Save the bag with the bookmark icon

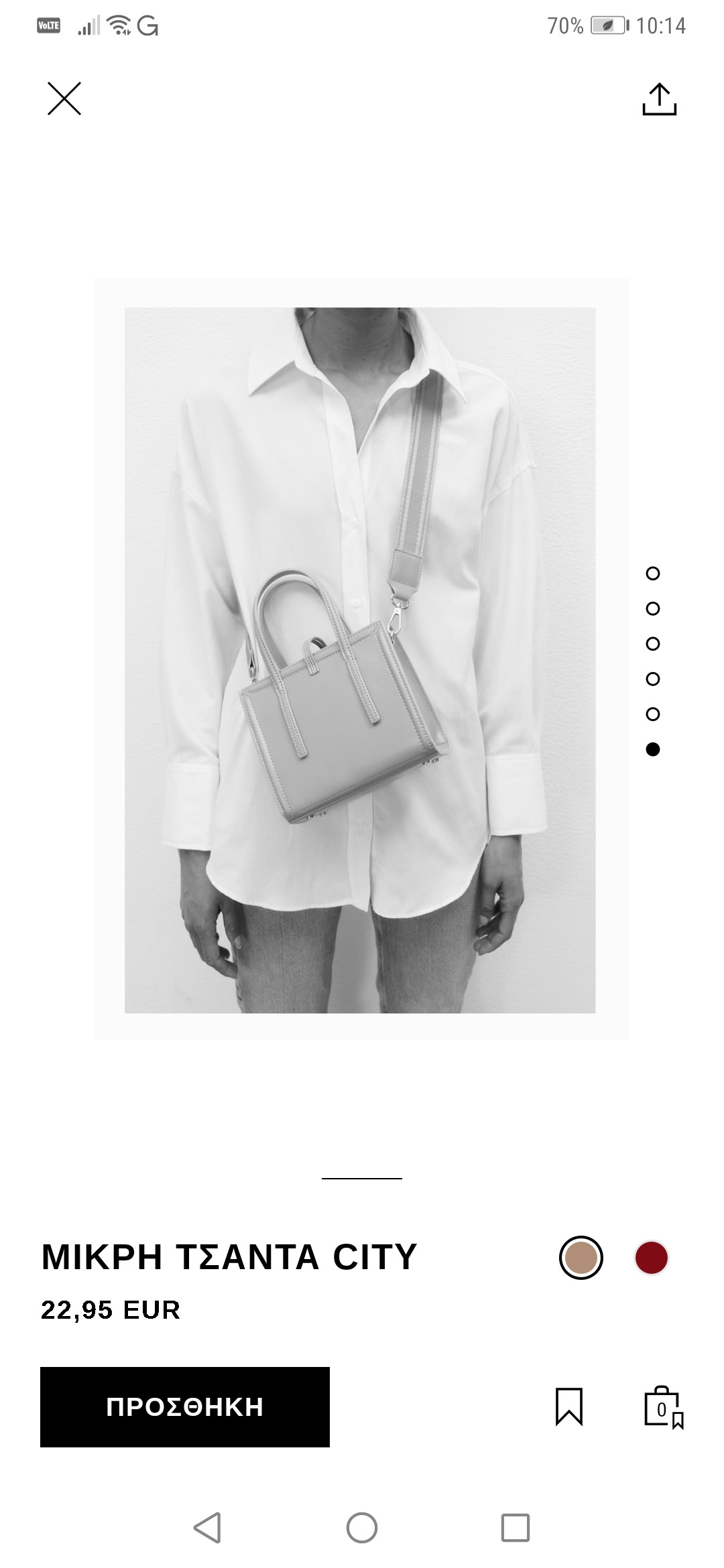pyautogui.click(x=568, y=1407)
